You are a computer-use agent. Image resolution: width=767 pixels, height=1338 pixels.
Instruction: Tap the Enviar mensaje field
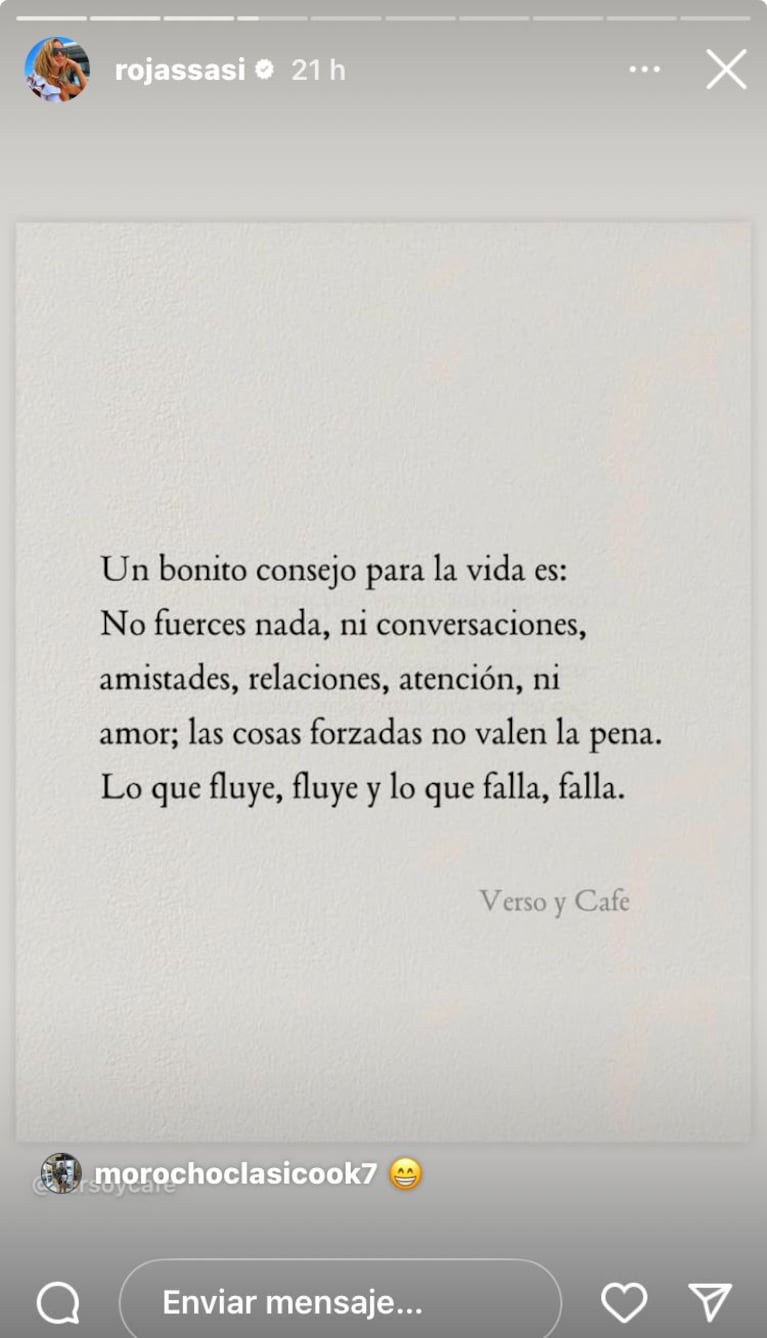tap(340, 1302)
